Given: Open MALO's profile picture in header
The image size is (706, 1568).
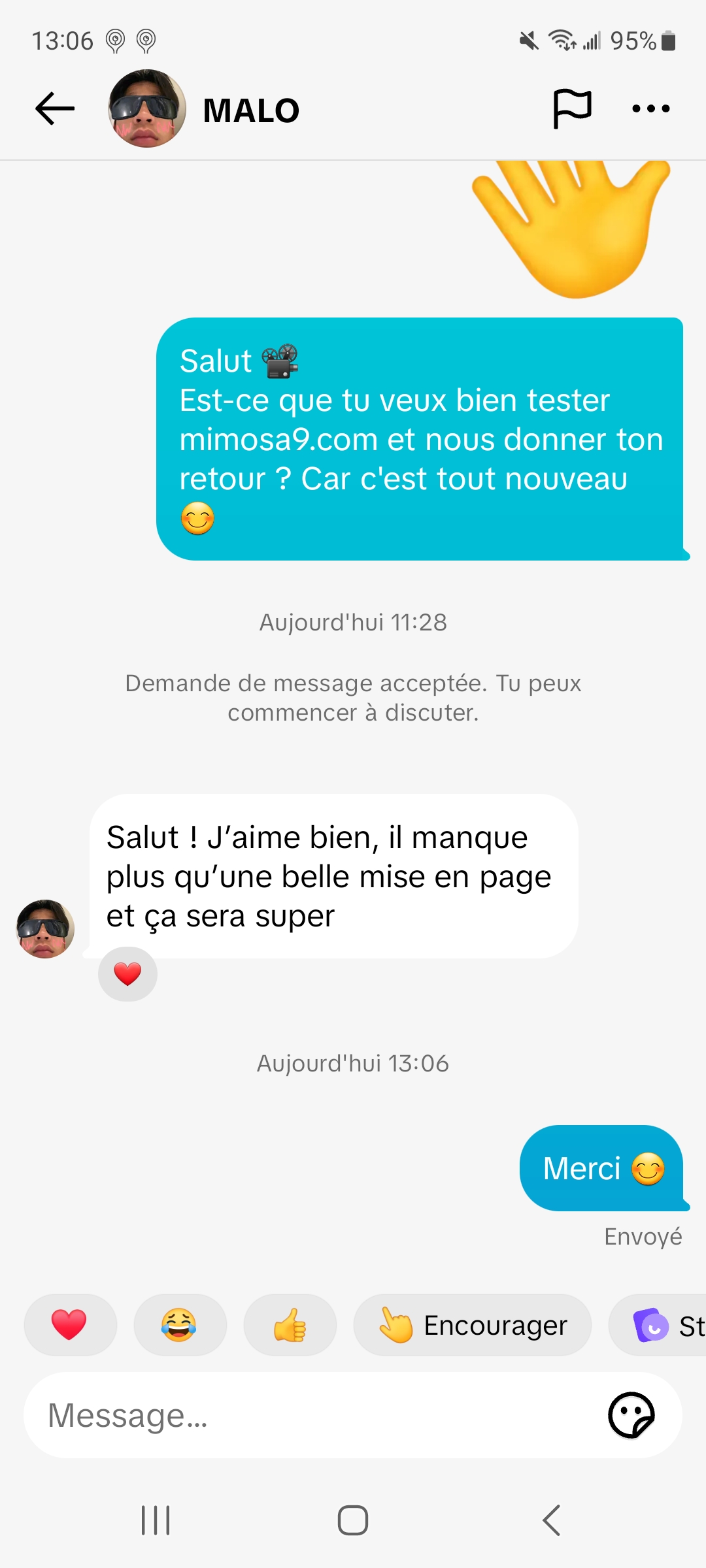Looking at the screenshot, I should 147,108.
